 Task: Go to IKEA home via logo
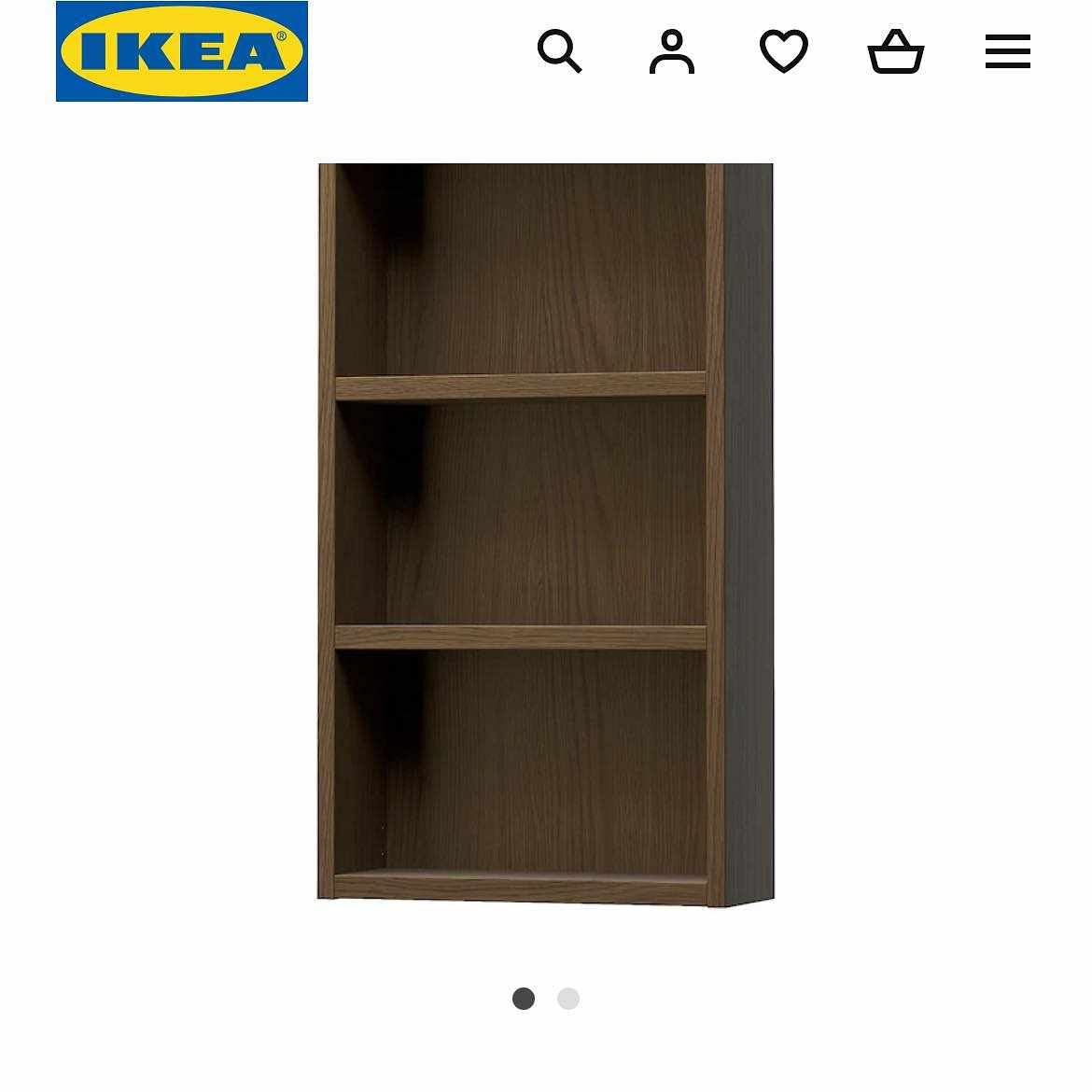click(182, 51)
